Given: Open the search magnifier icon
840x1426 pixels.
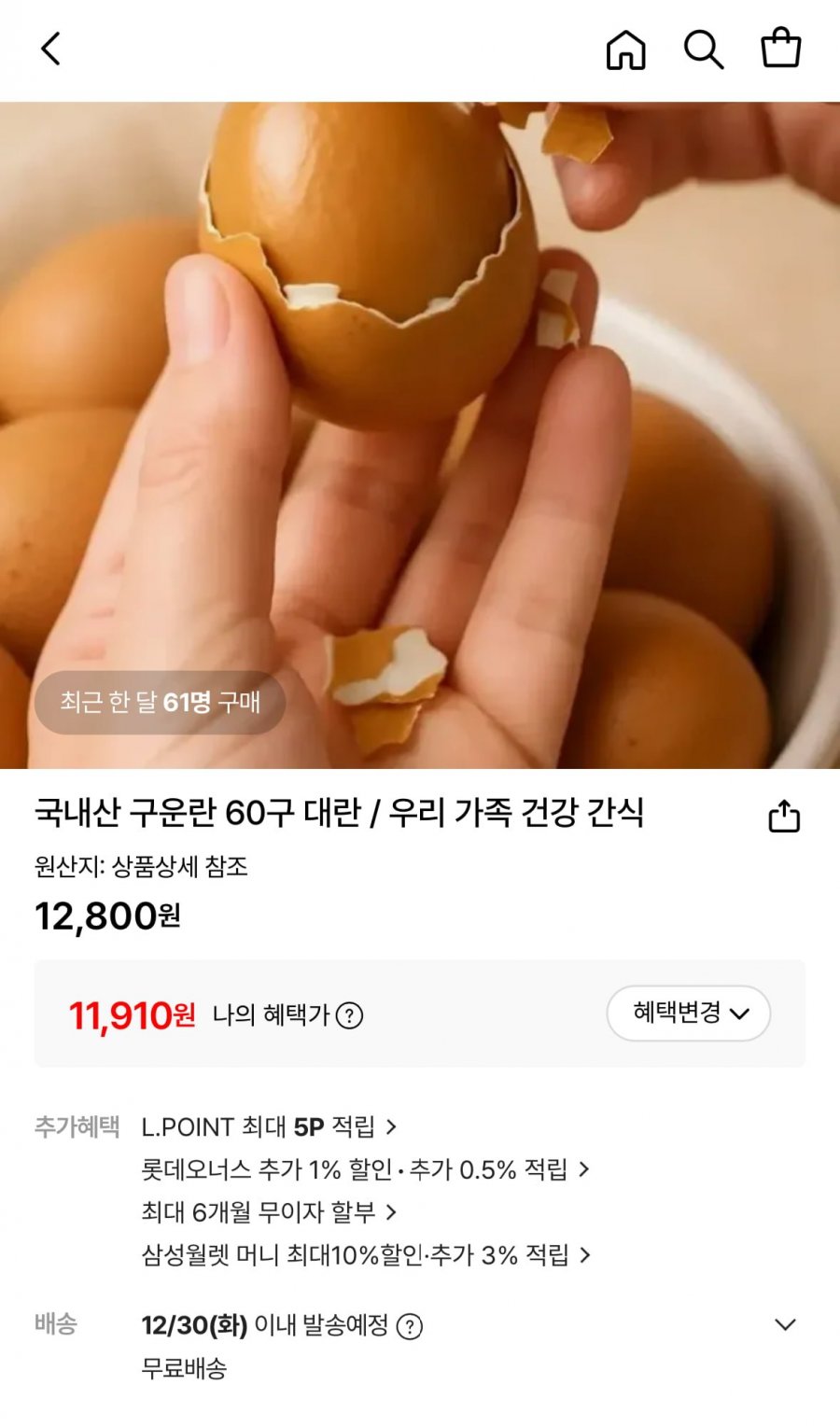Looking at the screenshot, I should (x=703, y=49).
